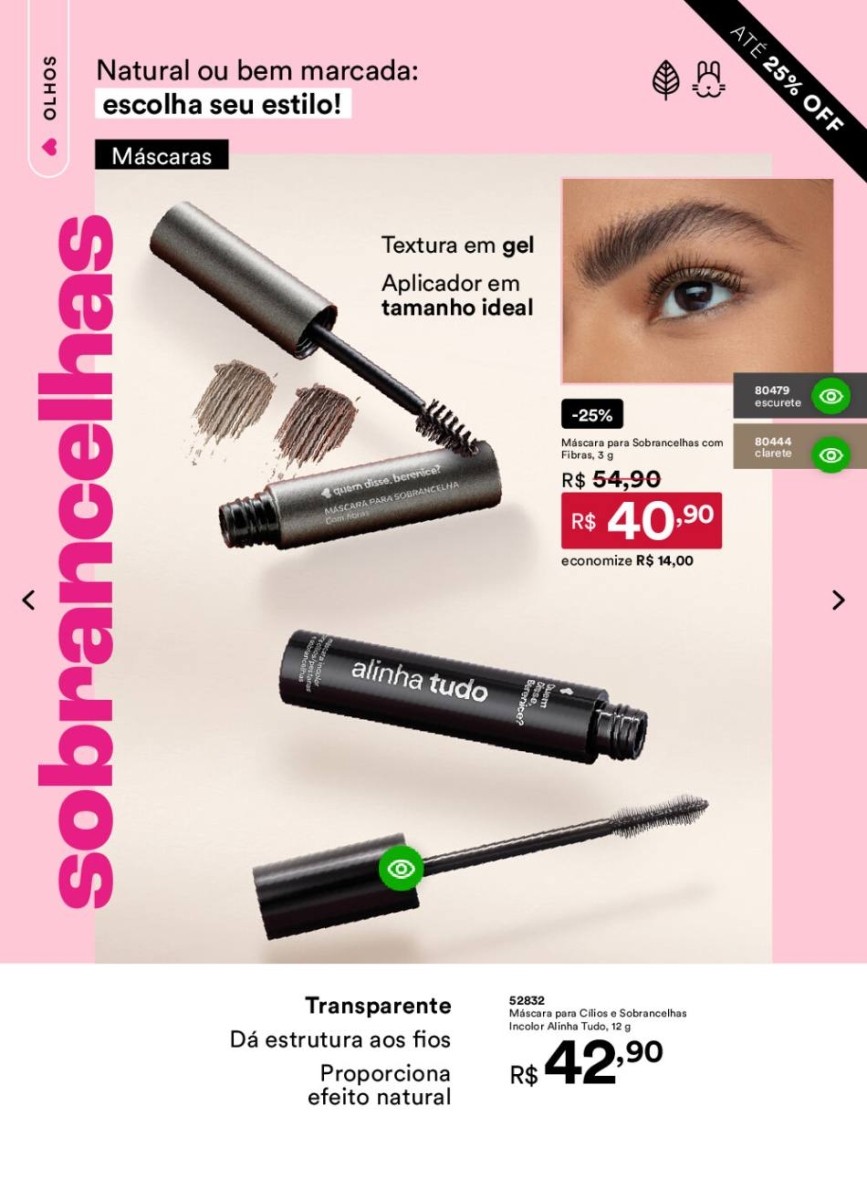Click the model's eye photo thumbnail
This screenshot has width=867, height=1200.
[x=697, y=281]
